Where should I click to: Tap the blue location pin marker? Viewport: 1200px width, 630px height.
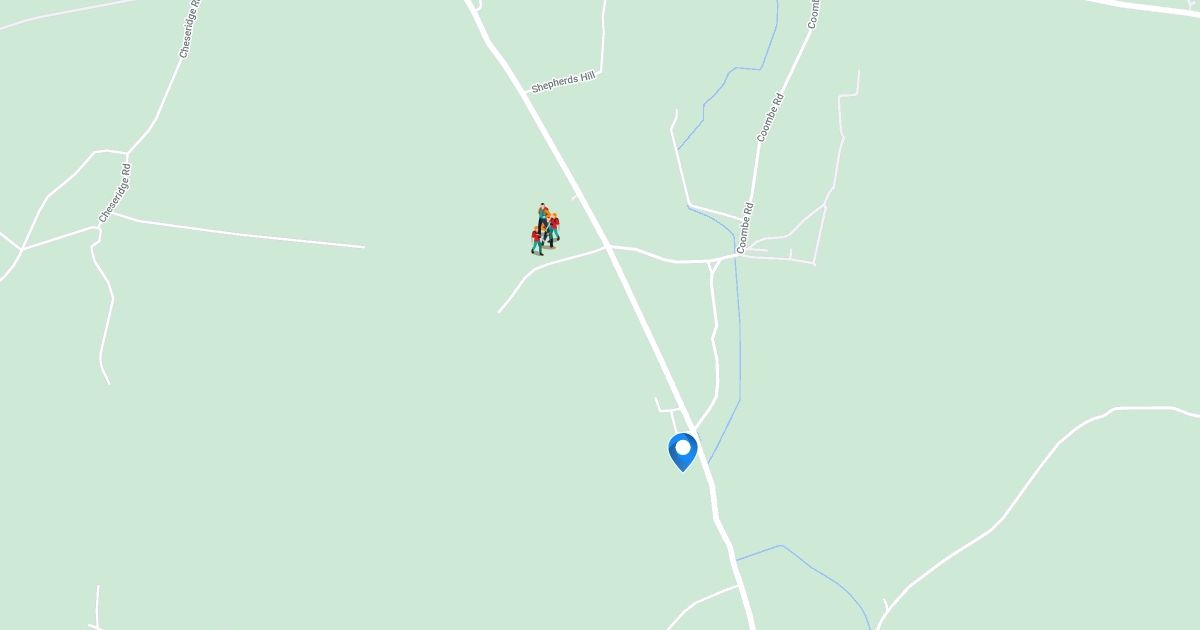pos(683,452)
